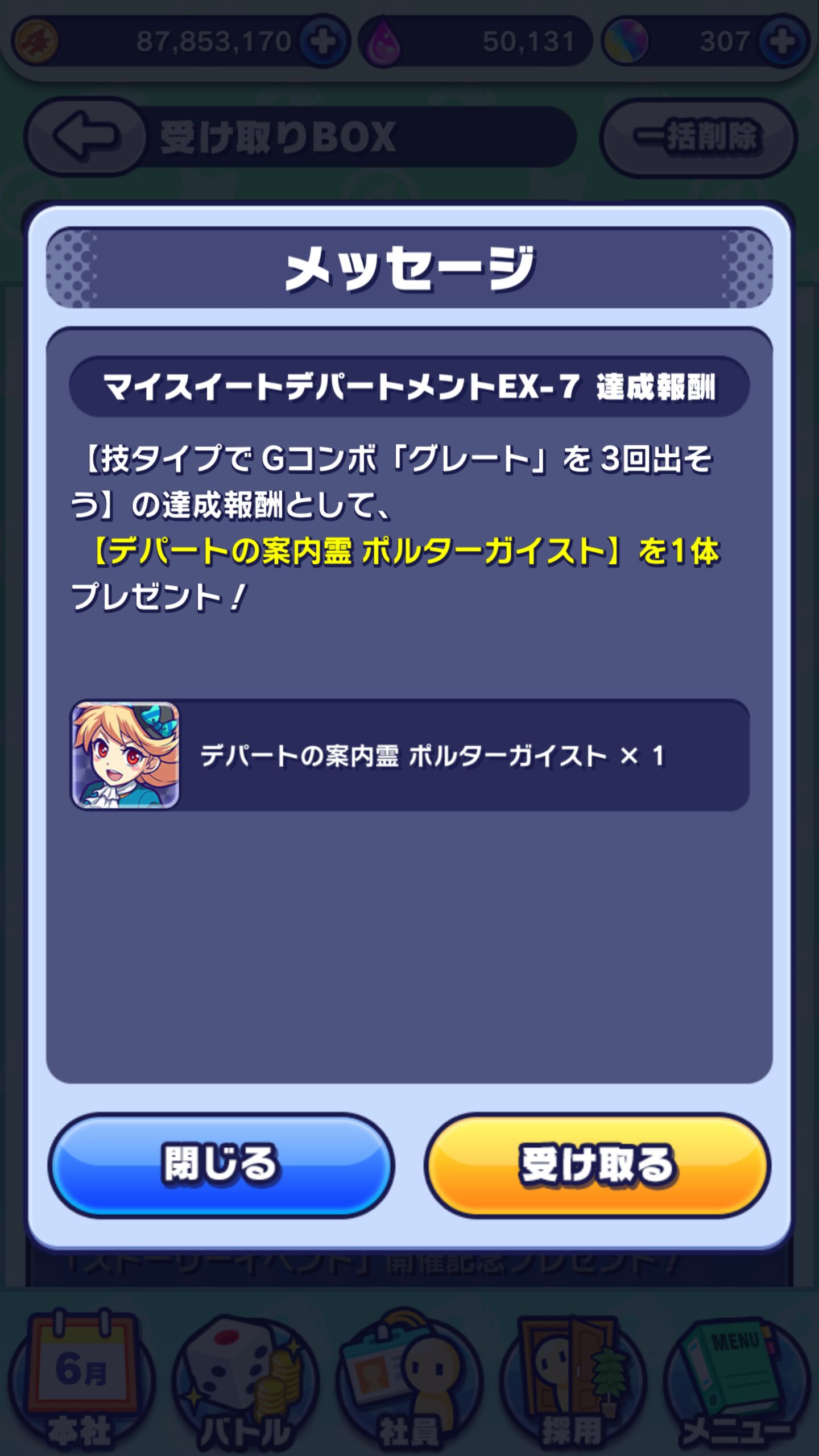Tap 受け取る to claim the reward
This screenshot has height=1456, width=819.
597,1164
